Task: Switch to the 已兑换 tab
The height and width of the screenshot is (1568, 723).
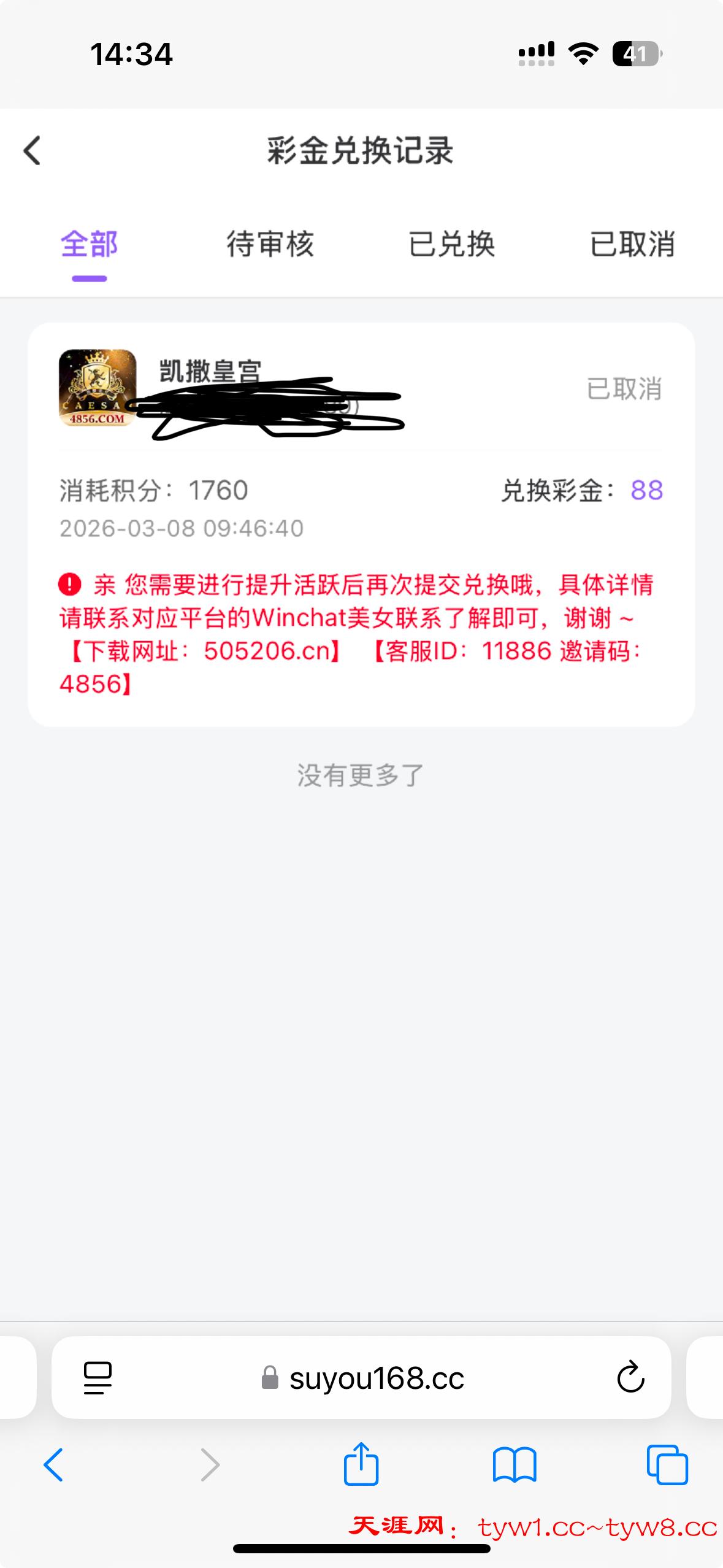Action: coord(452,244)
